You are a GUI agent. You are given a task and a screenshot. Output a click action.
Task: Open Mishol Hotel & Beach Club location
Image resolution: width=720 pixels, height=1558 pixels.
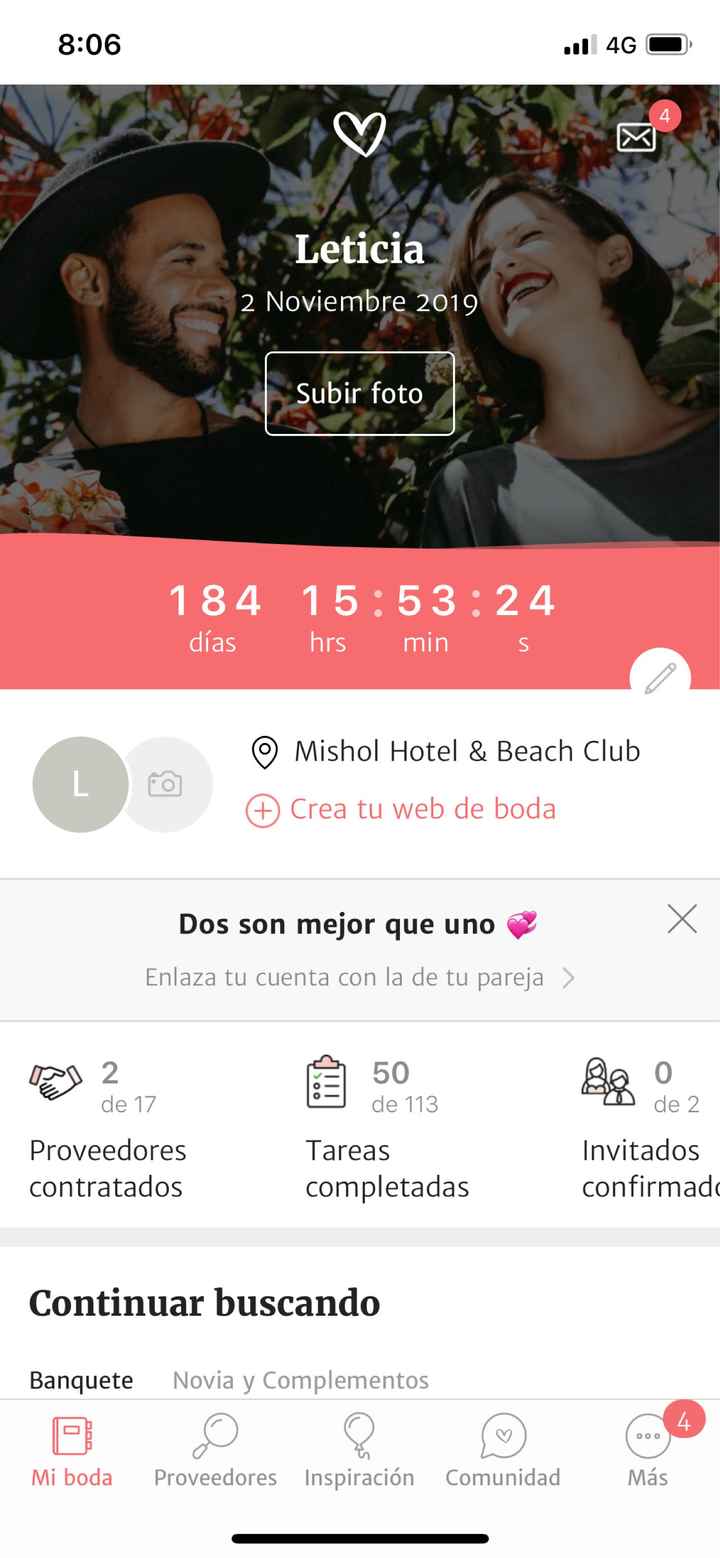(466, 751)
